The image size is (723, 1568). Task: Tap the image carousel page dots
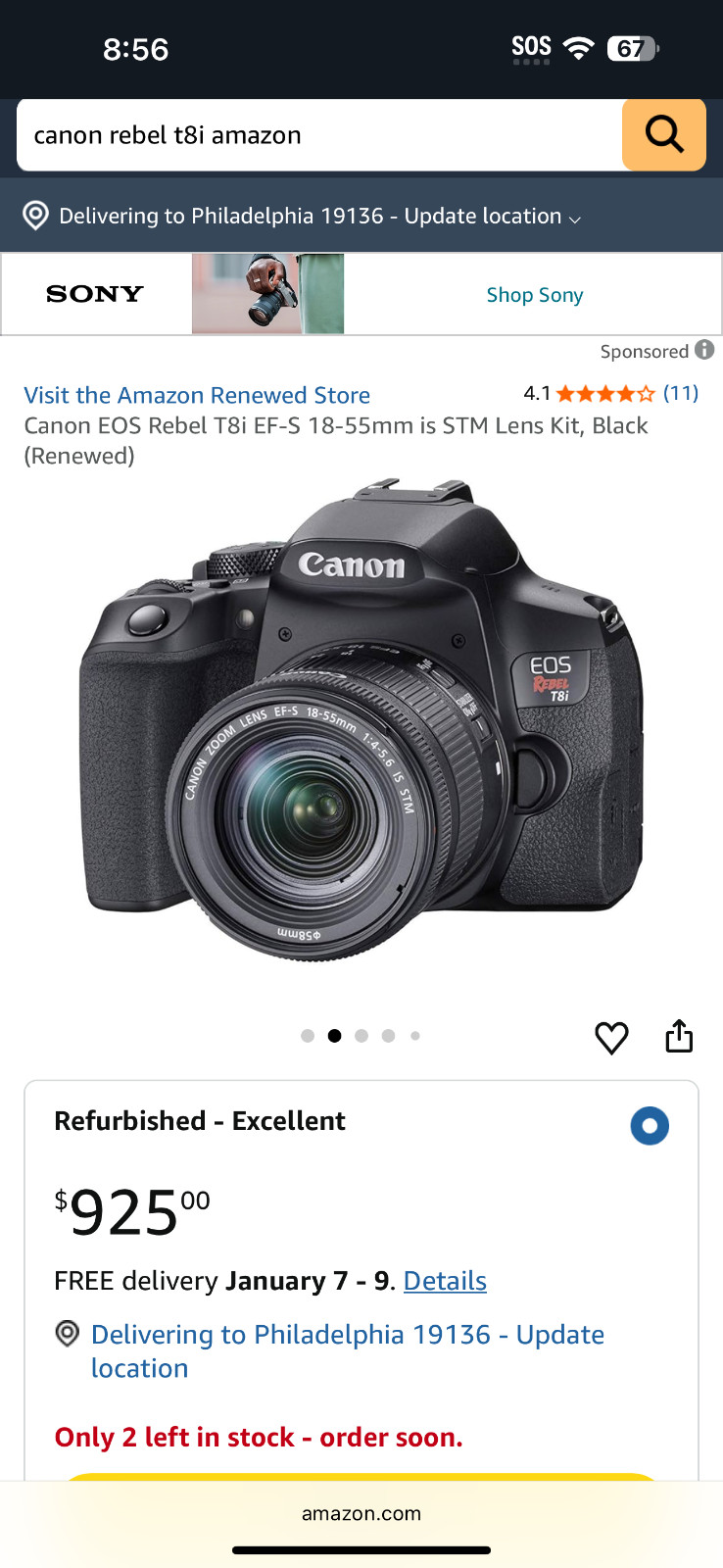coord(361,1036)
